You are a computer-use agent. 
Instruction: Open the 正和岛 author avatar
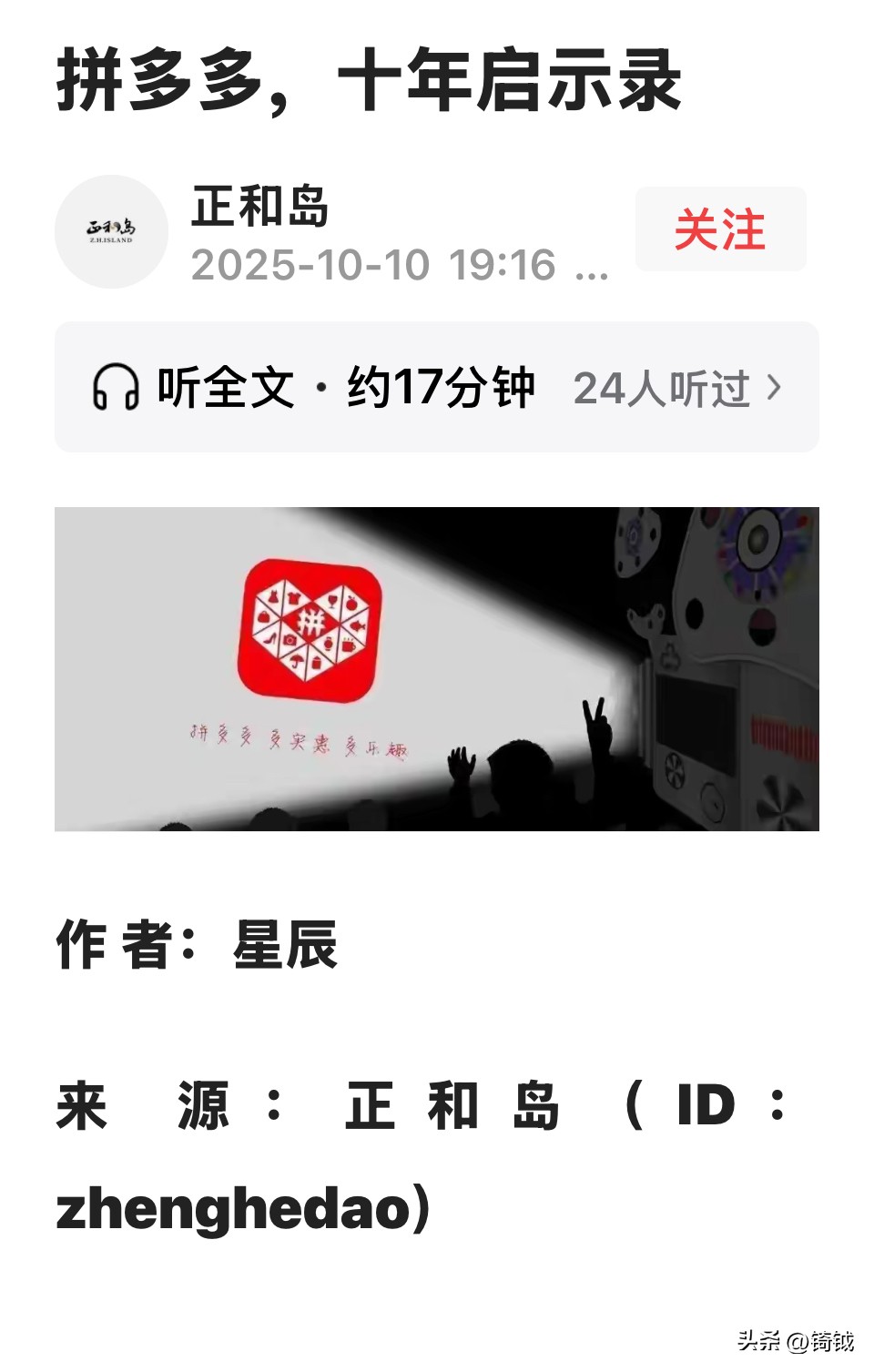(112, 231)
